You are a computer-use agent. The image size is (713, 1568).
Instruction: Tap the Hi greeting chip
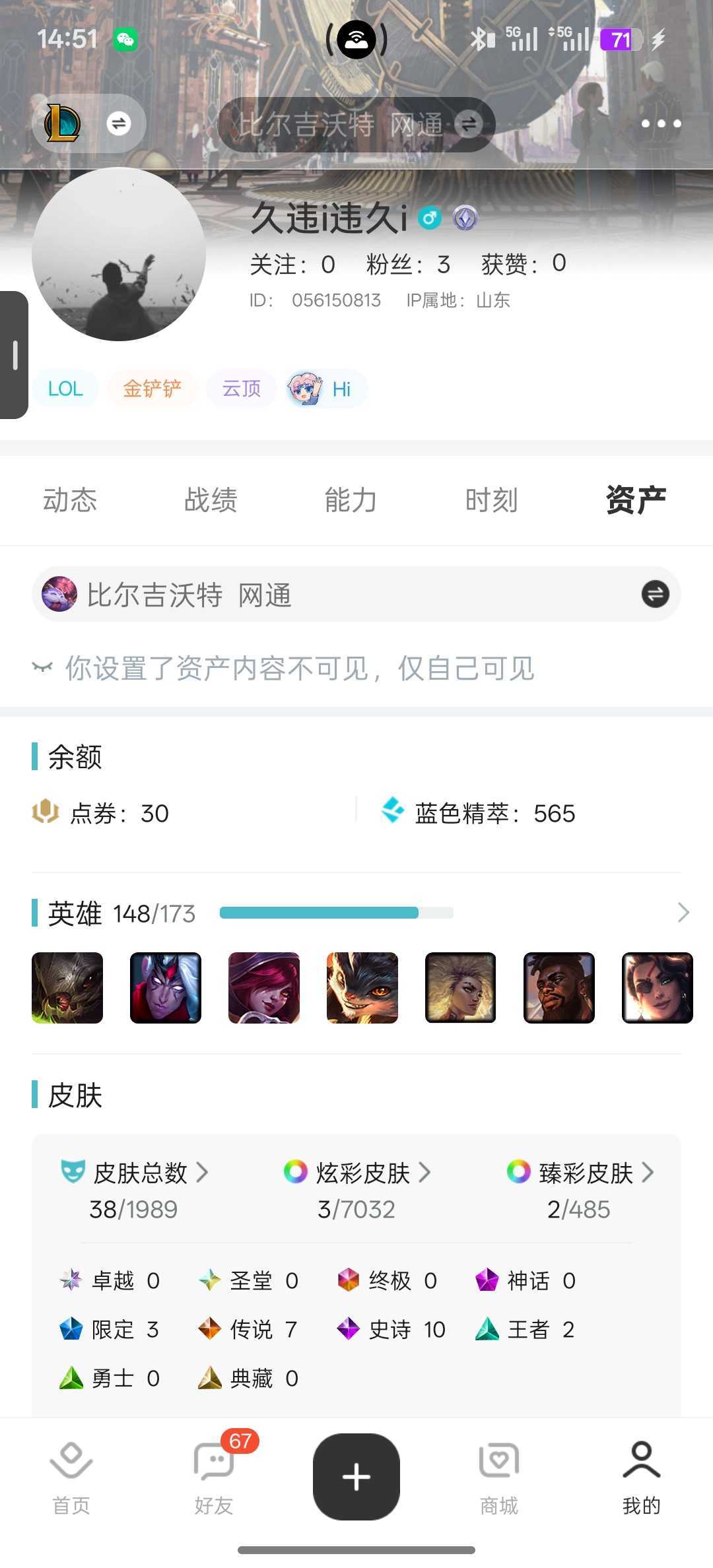[325, 389]
